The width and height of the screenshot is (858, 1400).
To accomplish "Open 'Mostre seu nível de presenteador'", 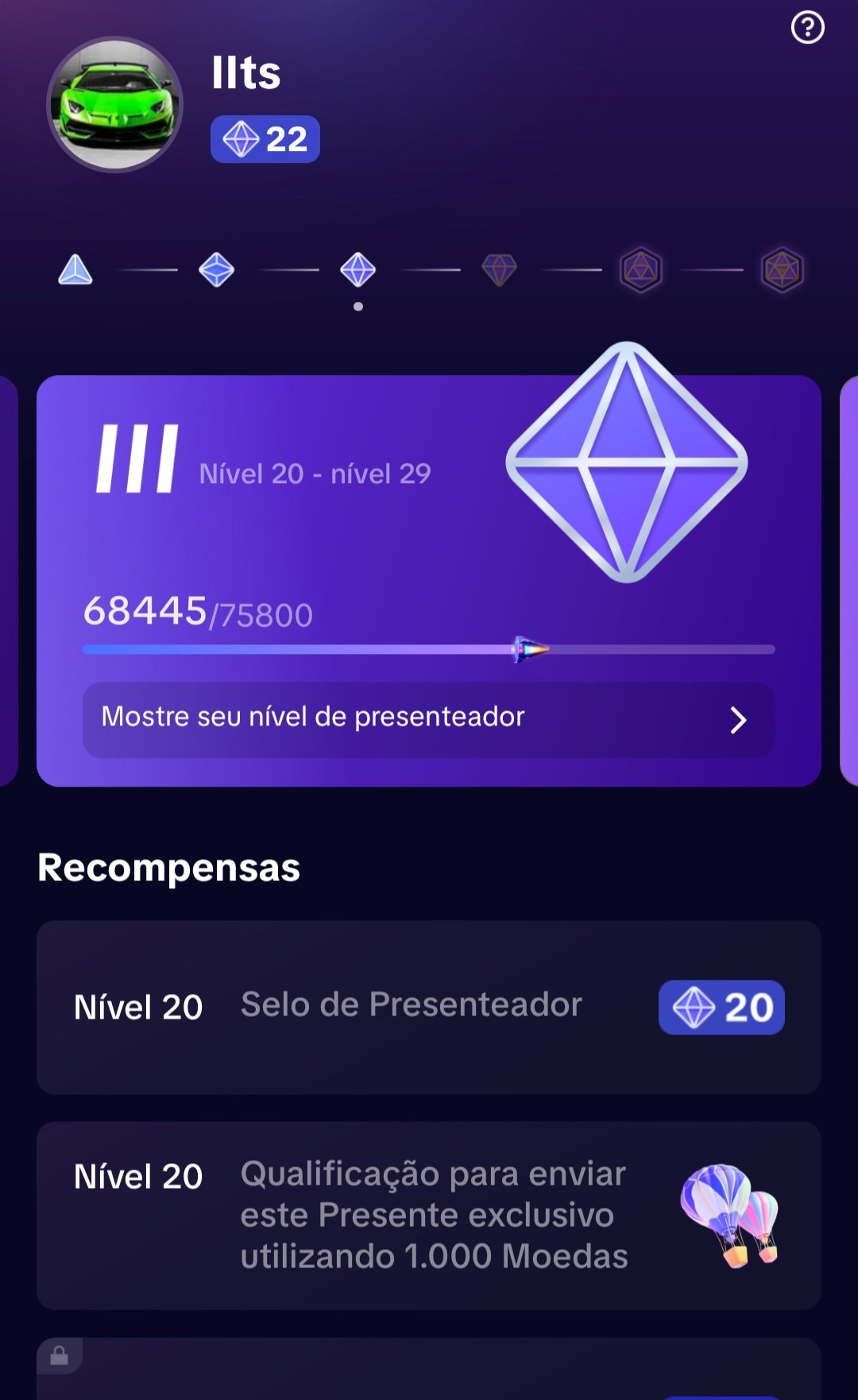I will (x=429, y=719).
